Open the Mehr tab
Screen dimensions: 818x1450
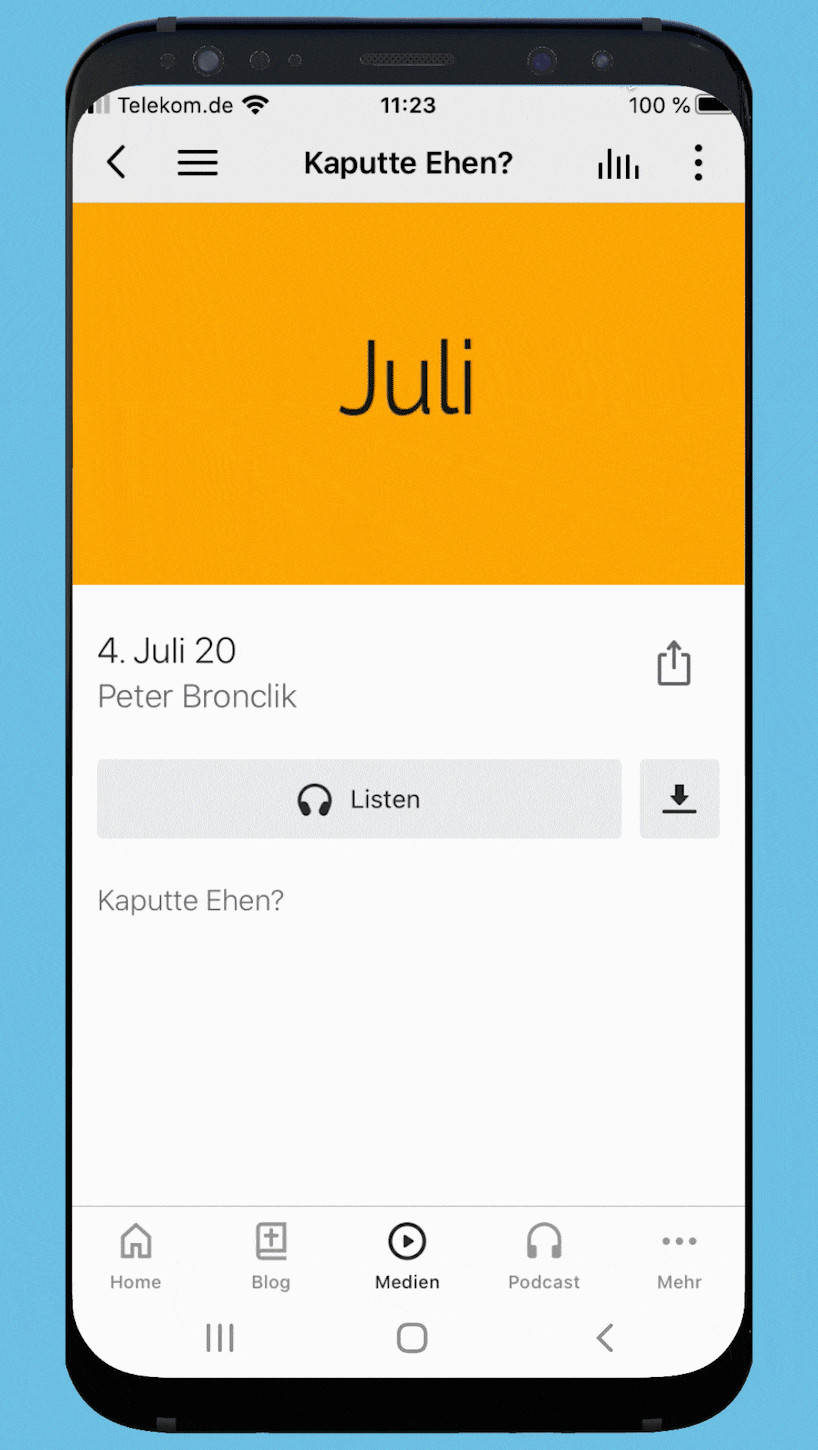click(x=680, y=1257)
